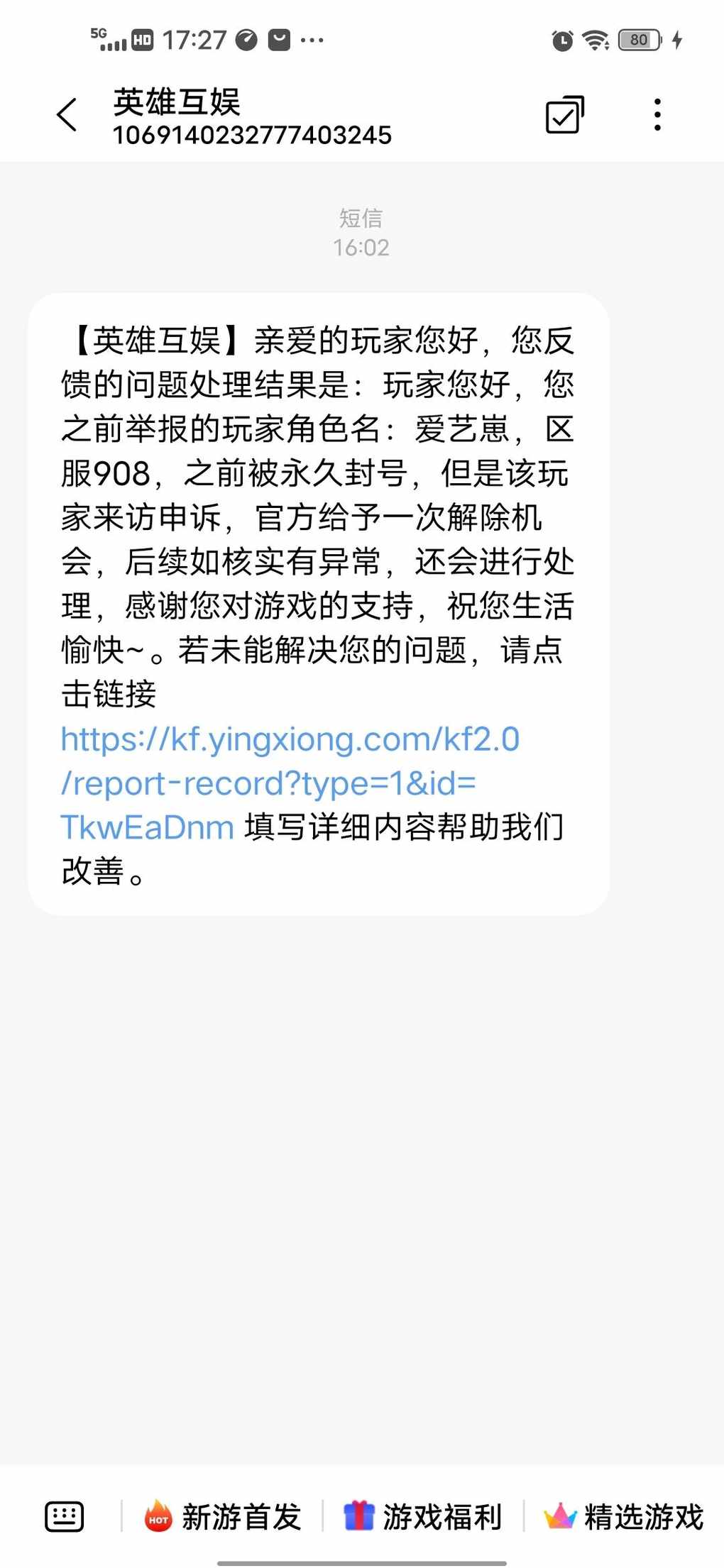
Task: Show the keyboard input
Action: [64, 1517]
